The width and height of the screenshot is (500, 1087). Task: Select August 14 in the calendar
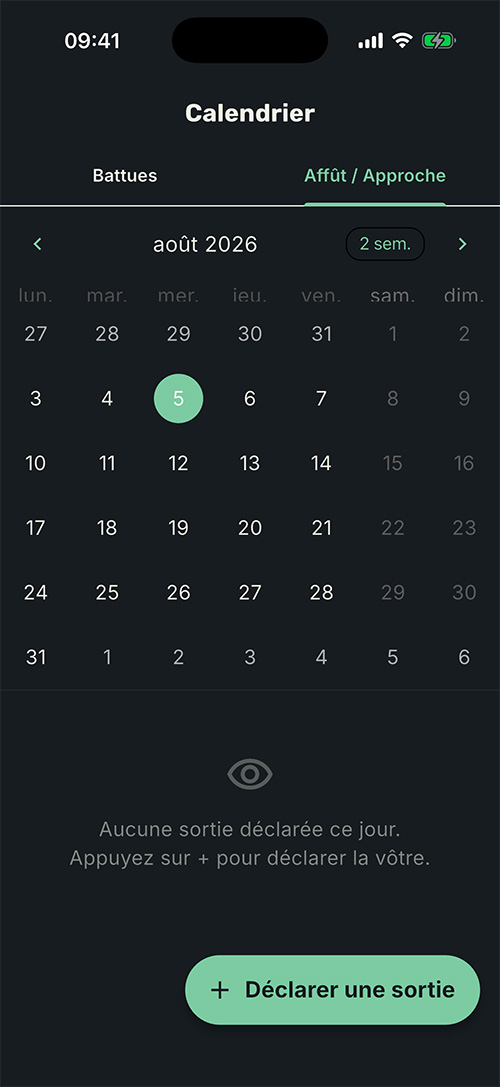(x=321, y=463)
